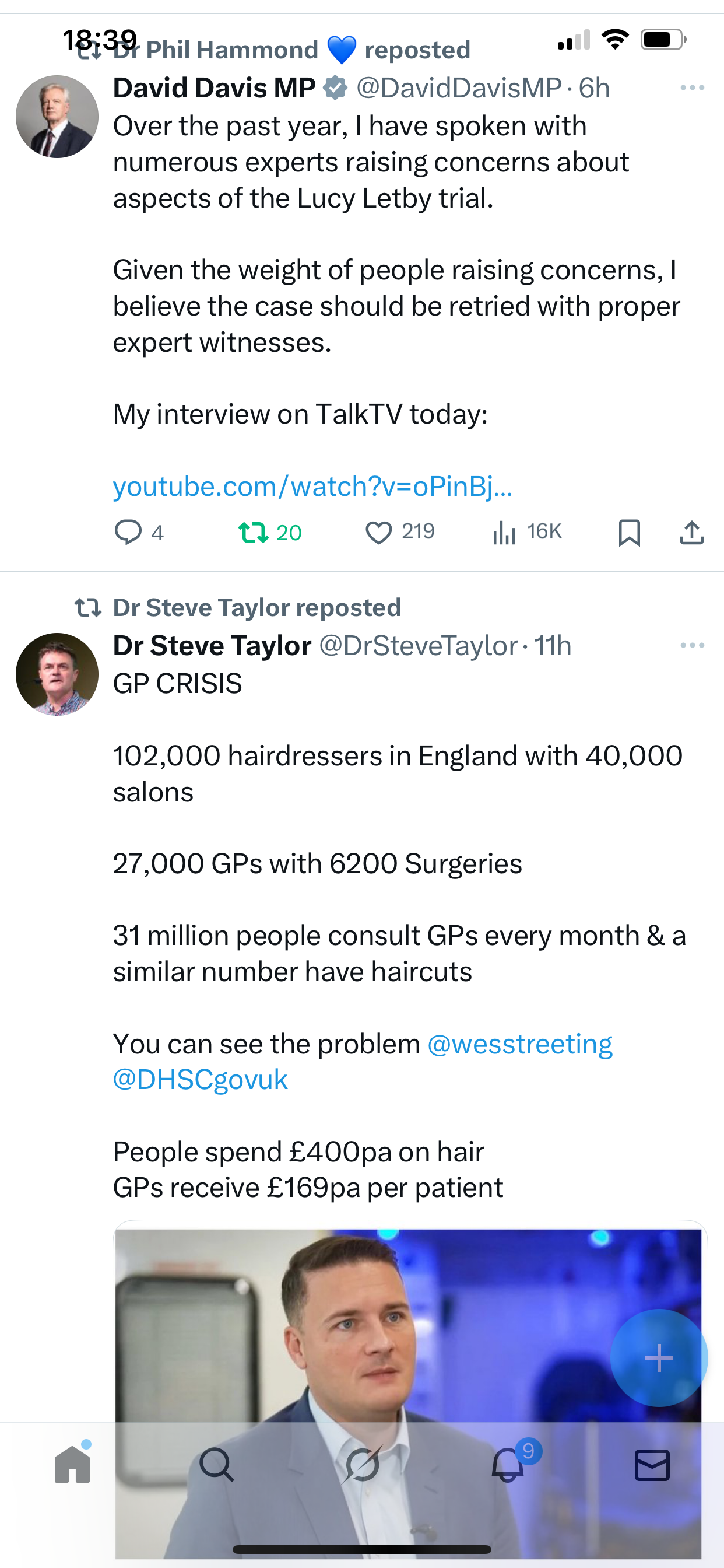
Task: Open the notifications bell tab
Action: click(507, 1465)
